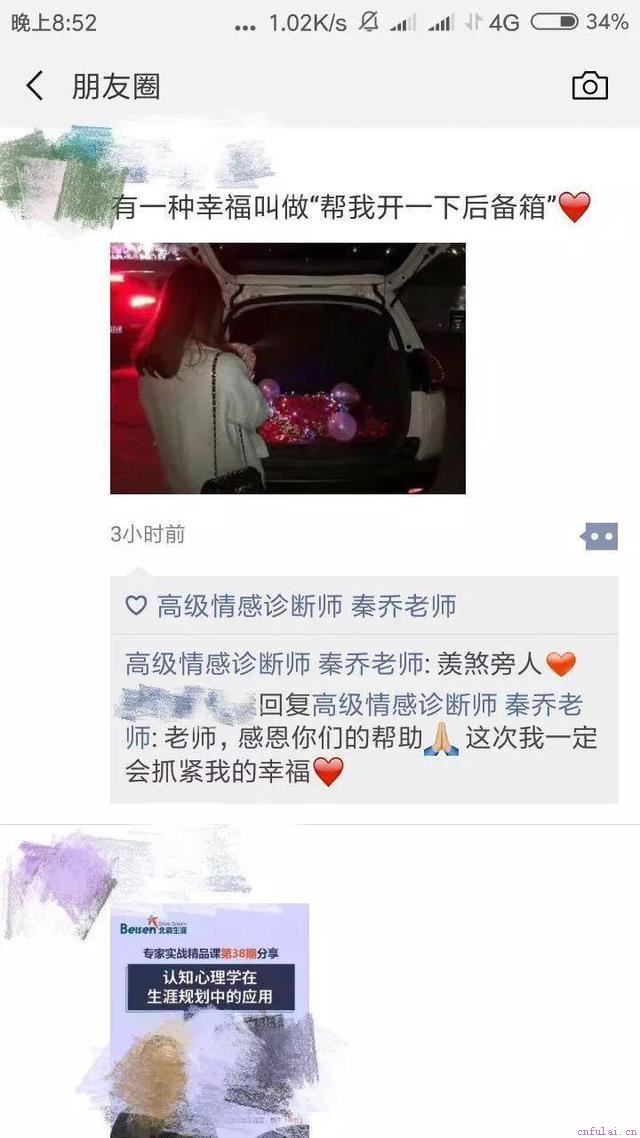Open the car trunk photo in the post
Image resolution: width=640 pixels, height=1138 pixels.
pos(287,368)
